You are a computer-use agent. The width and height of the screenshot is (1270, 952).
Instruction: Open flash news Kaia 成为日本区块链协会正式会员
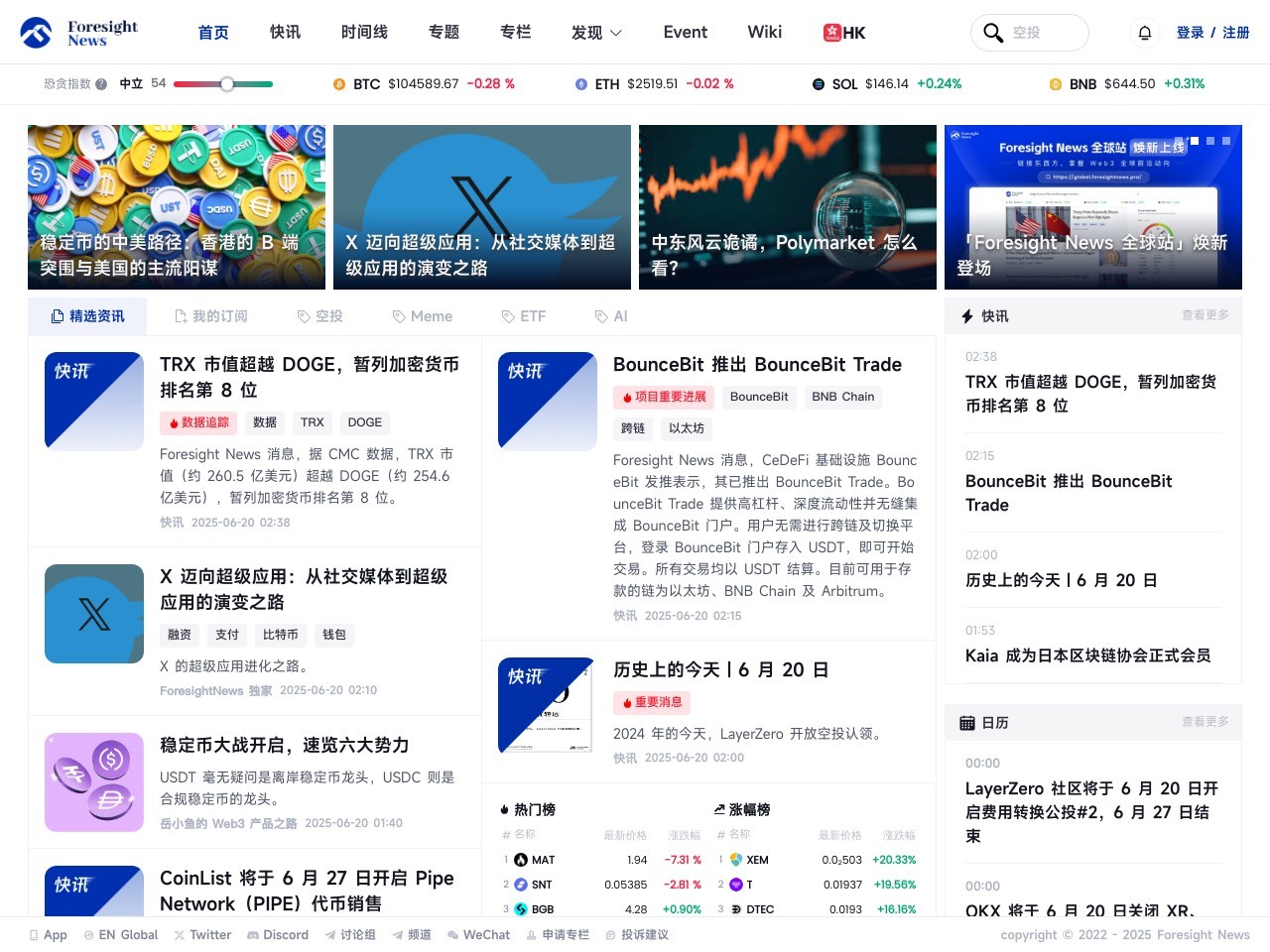coord(1087,655)
